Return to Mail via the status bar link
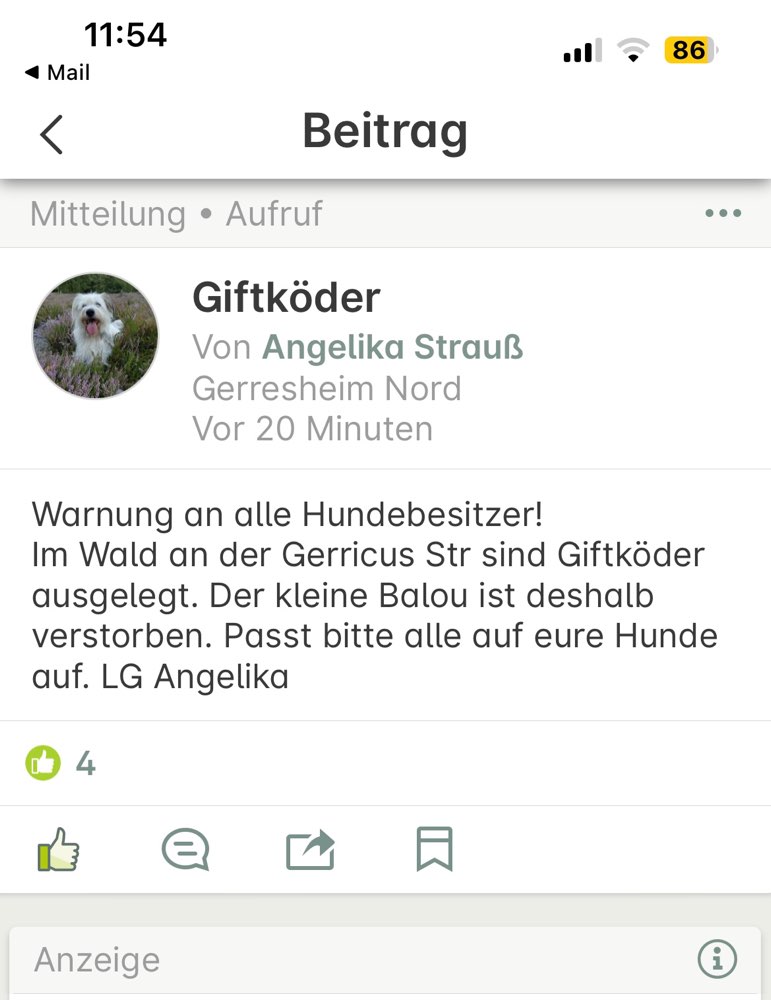Viewport: 771px width, 1000px height. pos(58,72)
